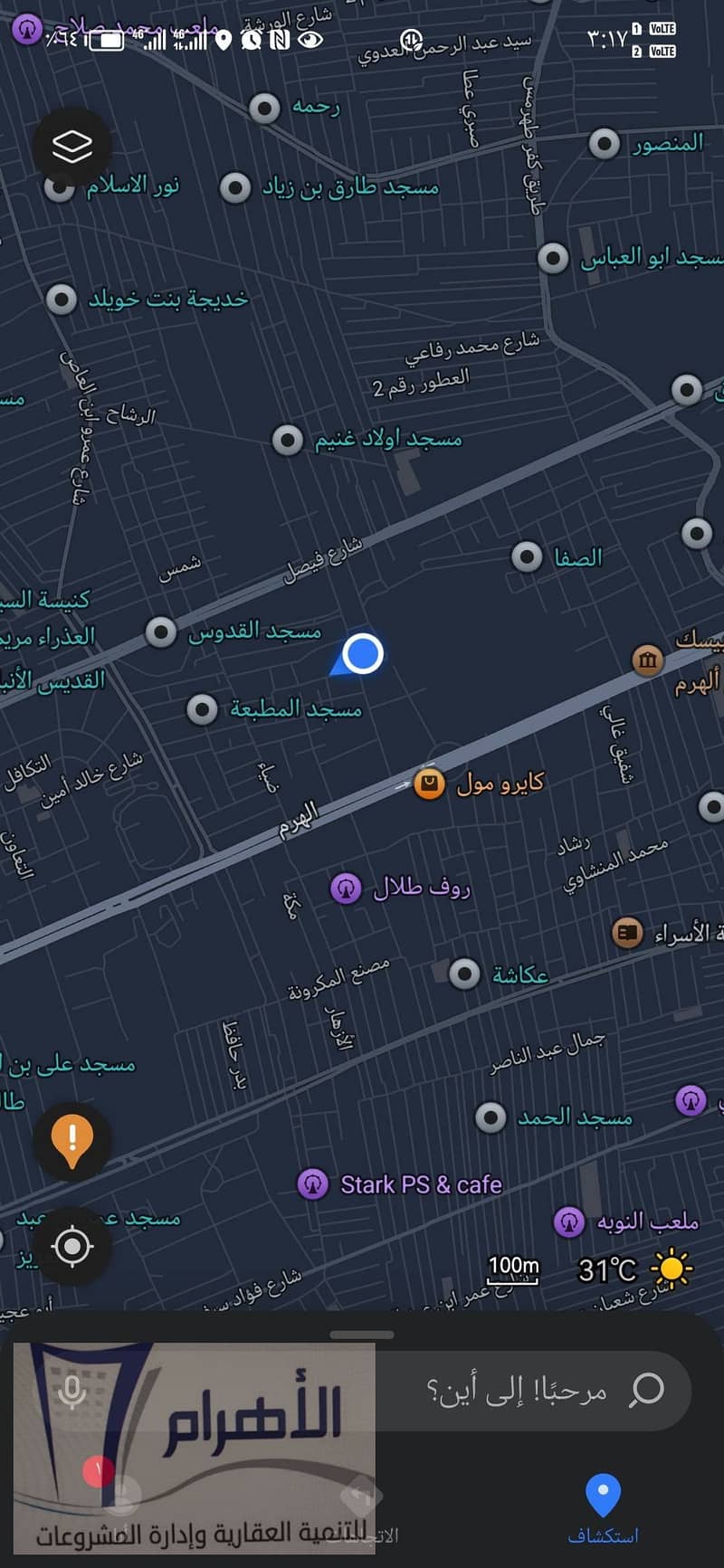Select the المنصور marker
Screen dimensions: 724x1568
point(604,143)
